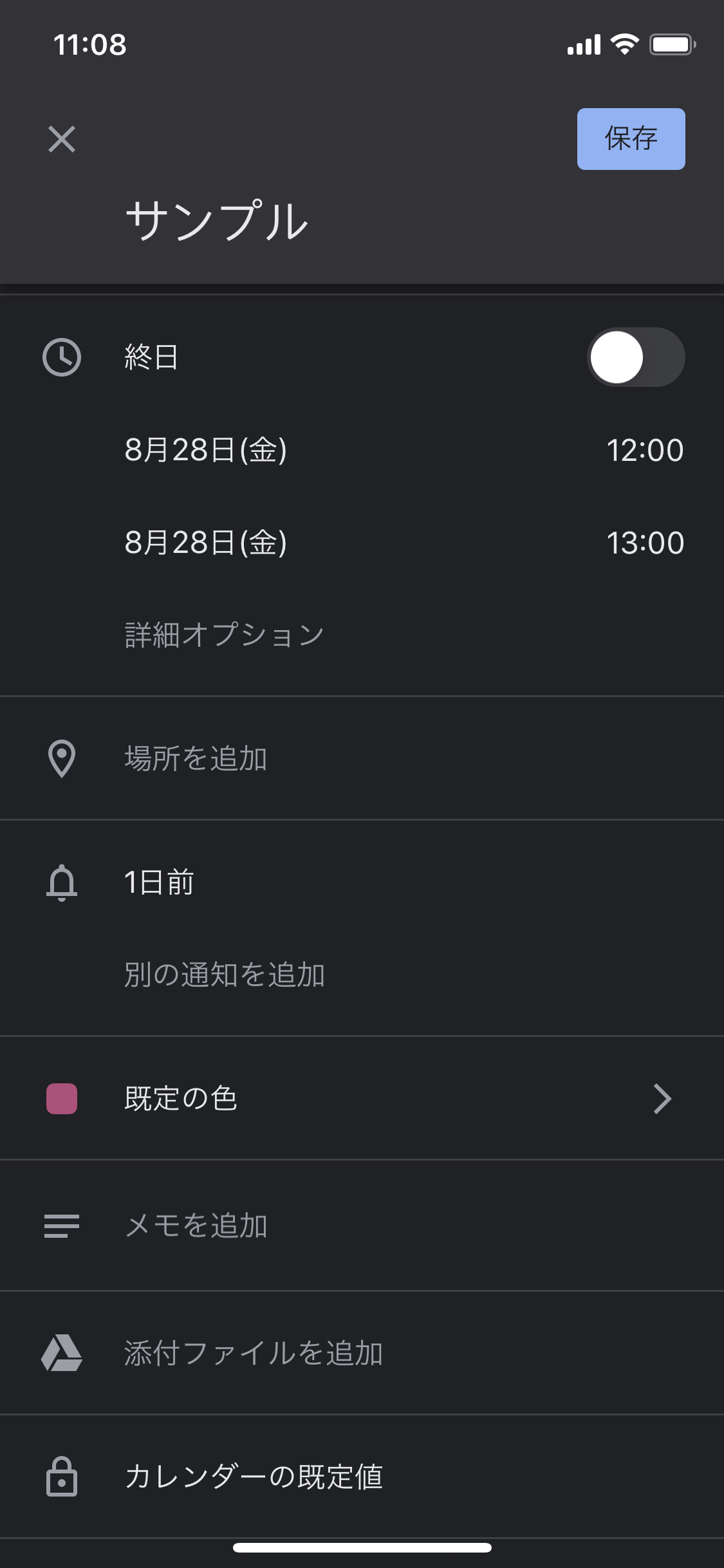Attach a file via 添付ファイルを追加
Image resolution: width=724 pixels, height=1568 pixels.
pyautogui.click(x=362, y=1353)
